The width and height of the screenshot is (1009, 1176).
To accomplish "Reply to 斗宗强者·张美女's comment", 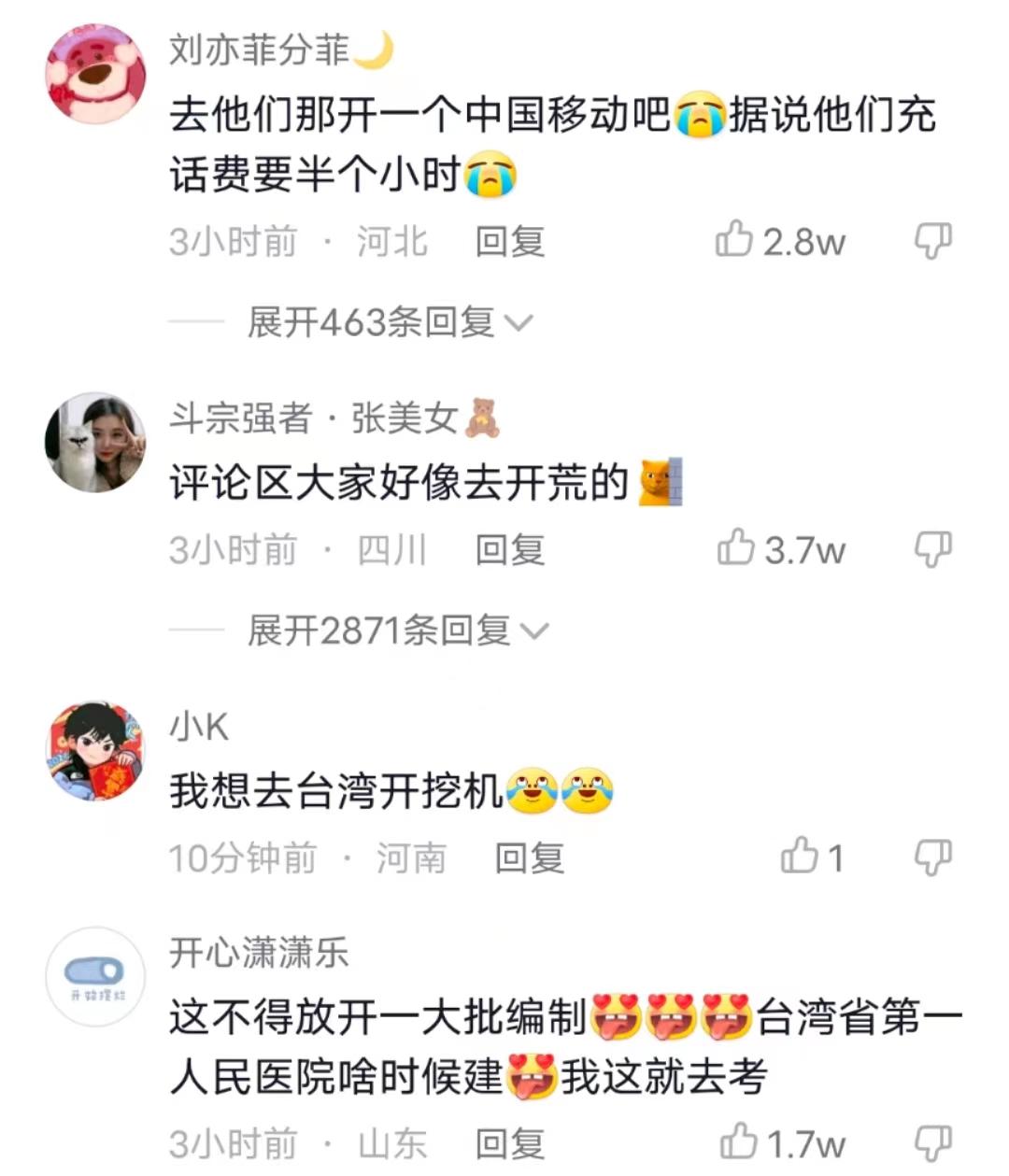I will click(509, 550).
